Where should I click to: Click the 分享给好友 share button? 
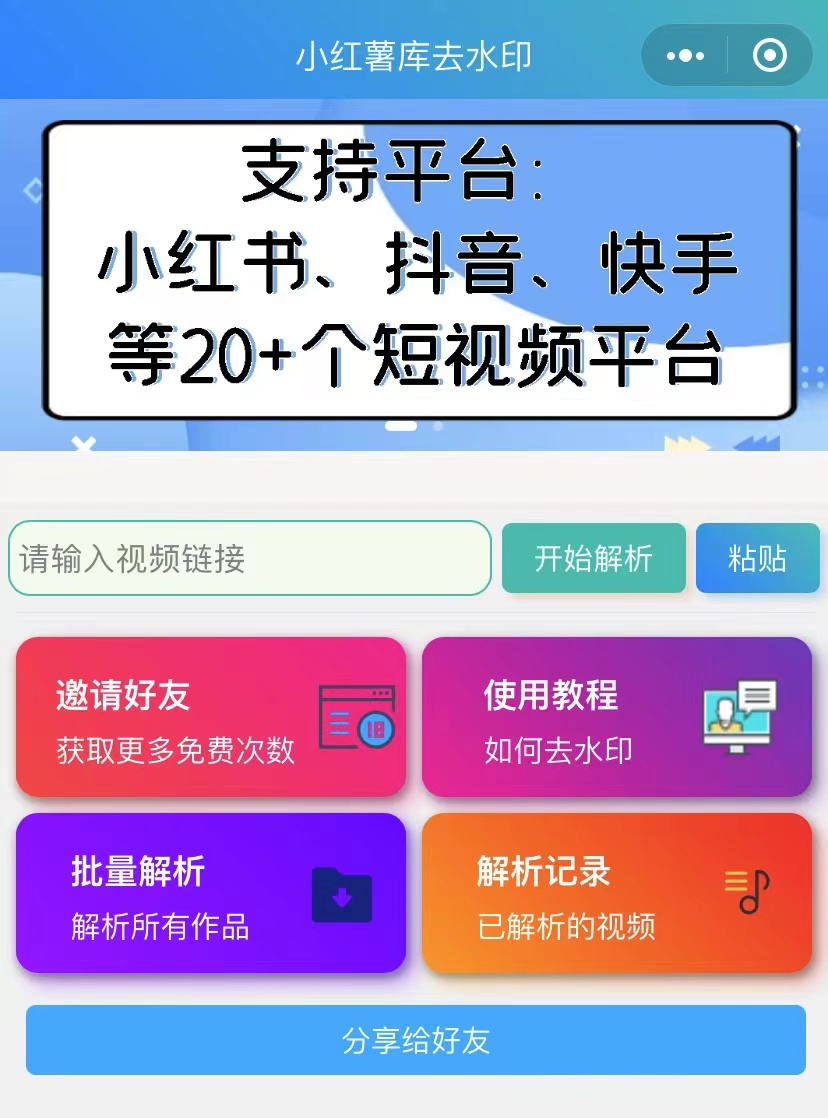point(414,1040)
